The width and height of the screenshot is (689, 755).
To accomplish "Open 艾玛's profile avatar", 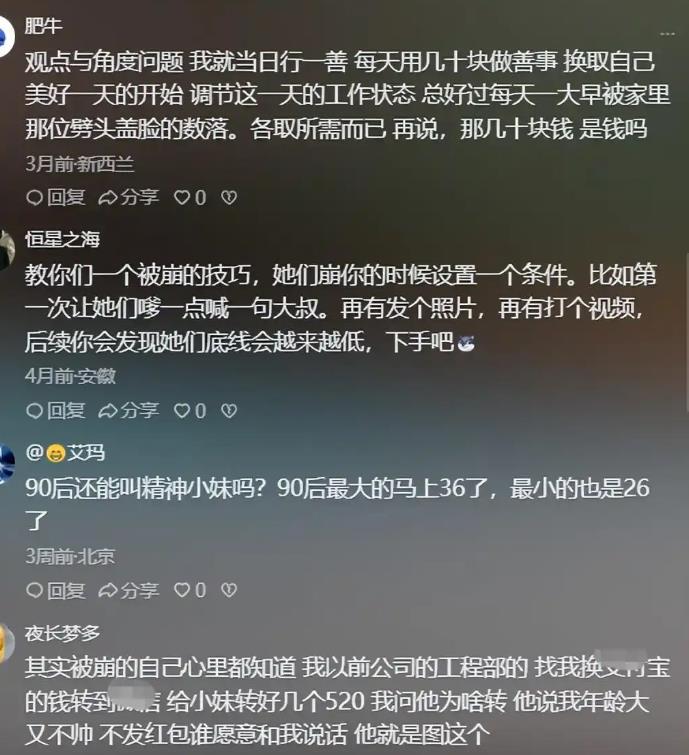I will pyautogui.click(x=6, y=463).
